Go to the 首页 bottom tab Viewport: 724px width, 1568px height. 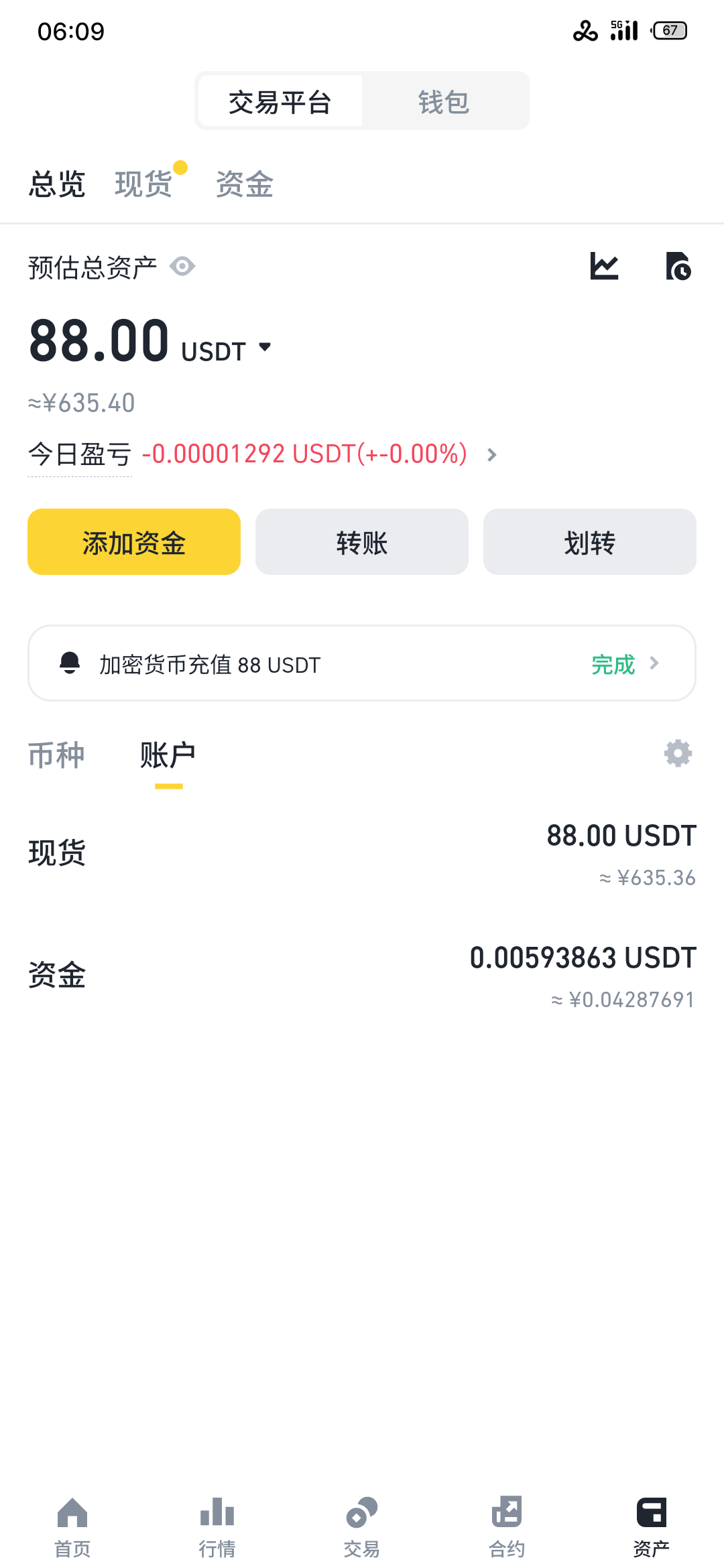tap(72, 1526)
